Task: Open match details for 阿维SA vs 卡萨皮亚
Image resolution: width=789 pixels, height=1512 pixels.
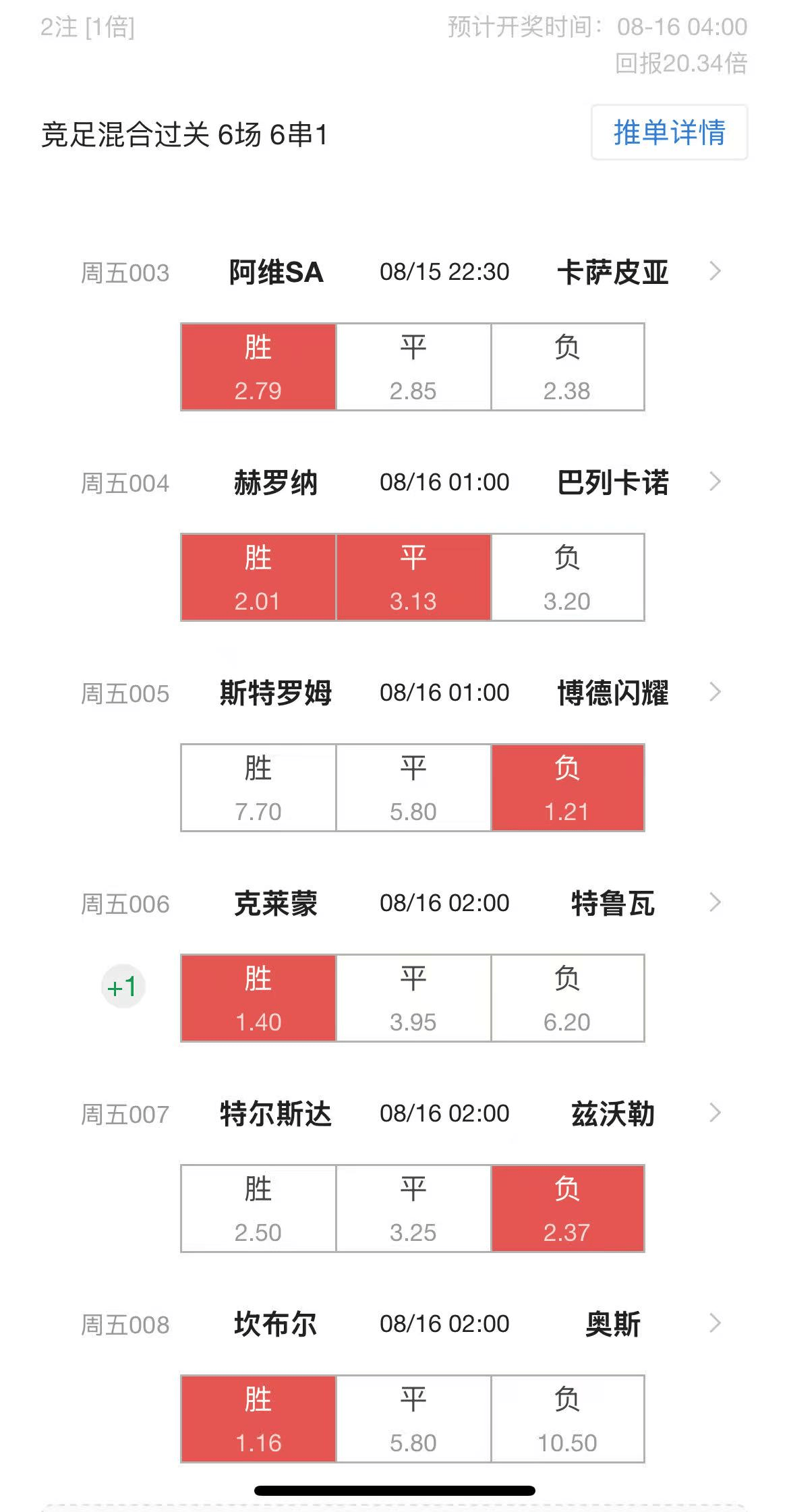Action: [x=715, y=272]
